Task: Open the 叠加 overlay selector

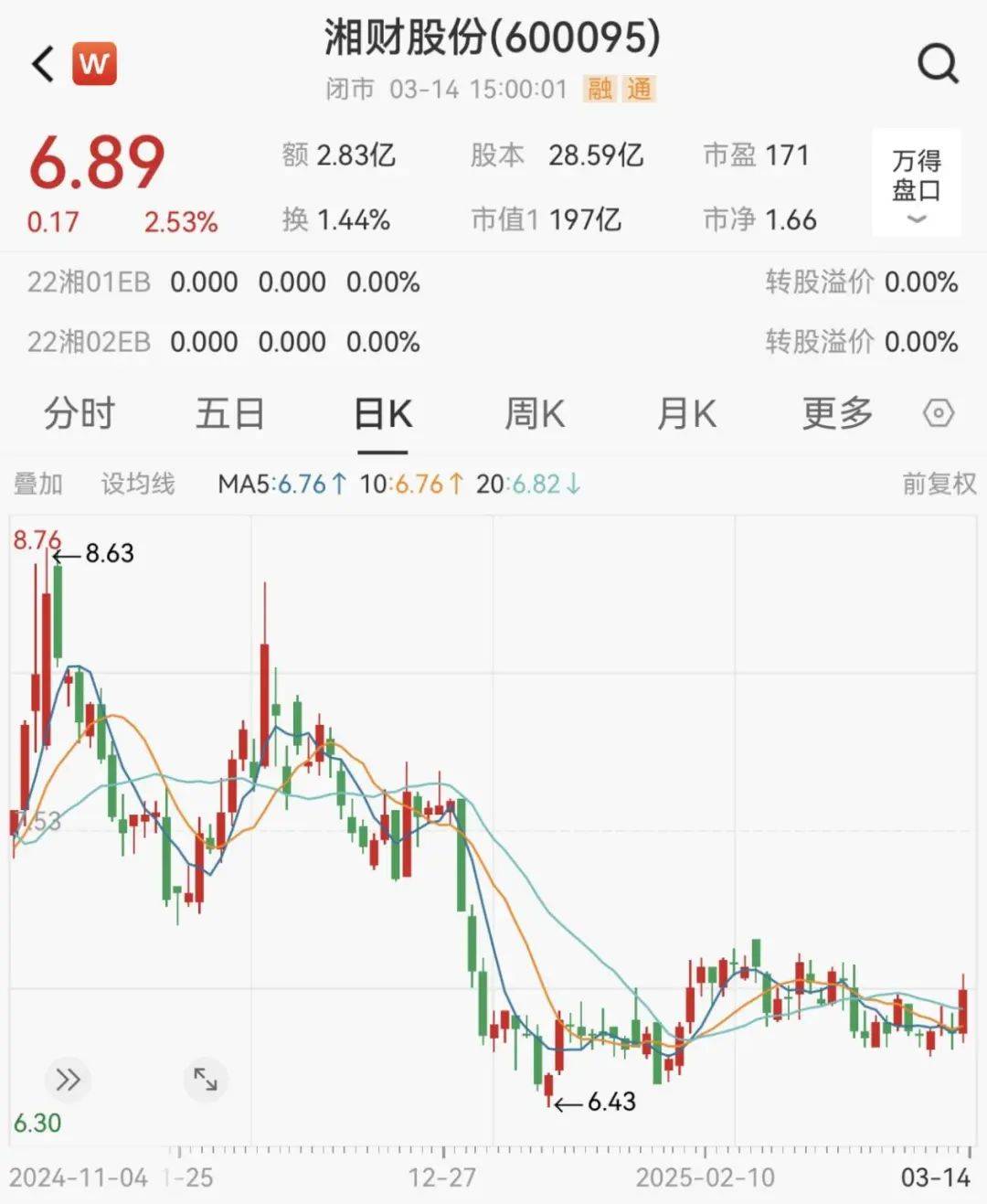Action: pos(37,484)
